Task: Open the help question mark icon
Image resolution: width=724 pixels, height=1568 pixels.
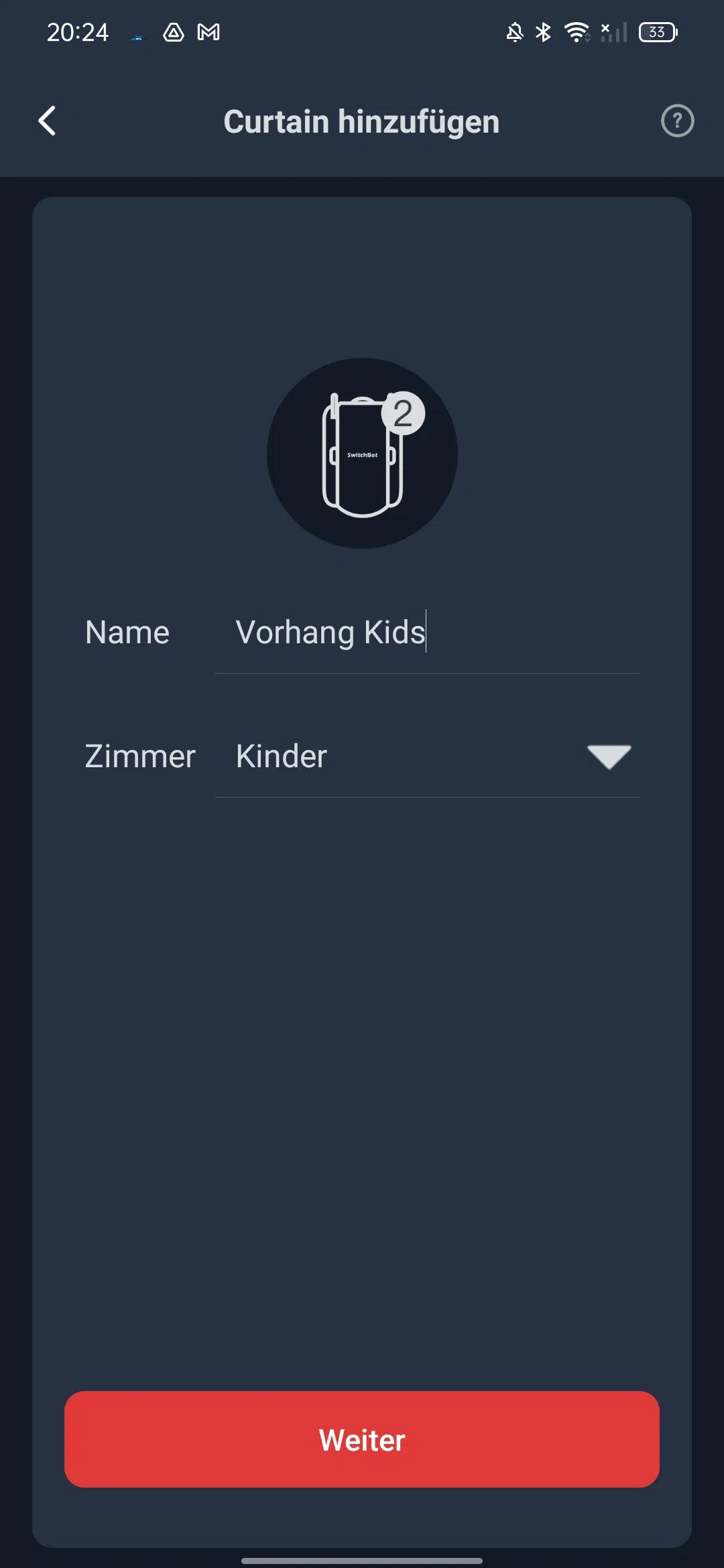Action: coord(677,121)
